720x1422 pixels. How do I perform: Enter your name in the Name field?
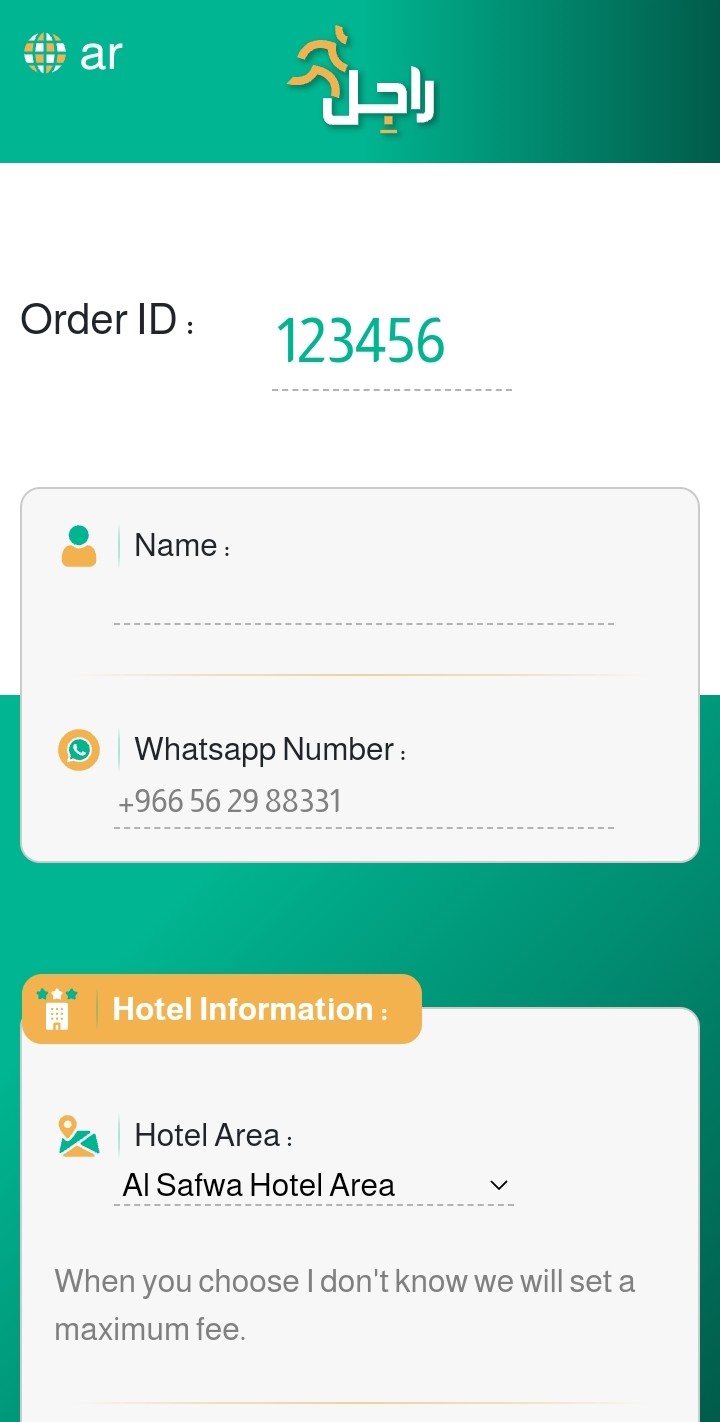point(364,601)
